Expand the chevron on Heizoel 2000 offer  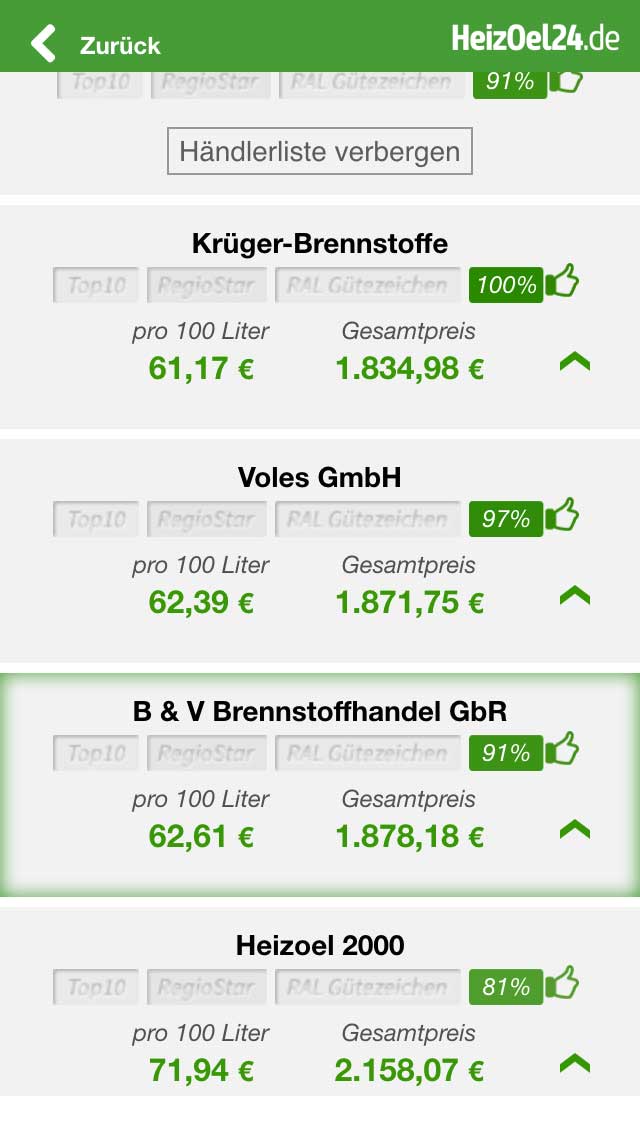click(575, 1063)
